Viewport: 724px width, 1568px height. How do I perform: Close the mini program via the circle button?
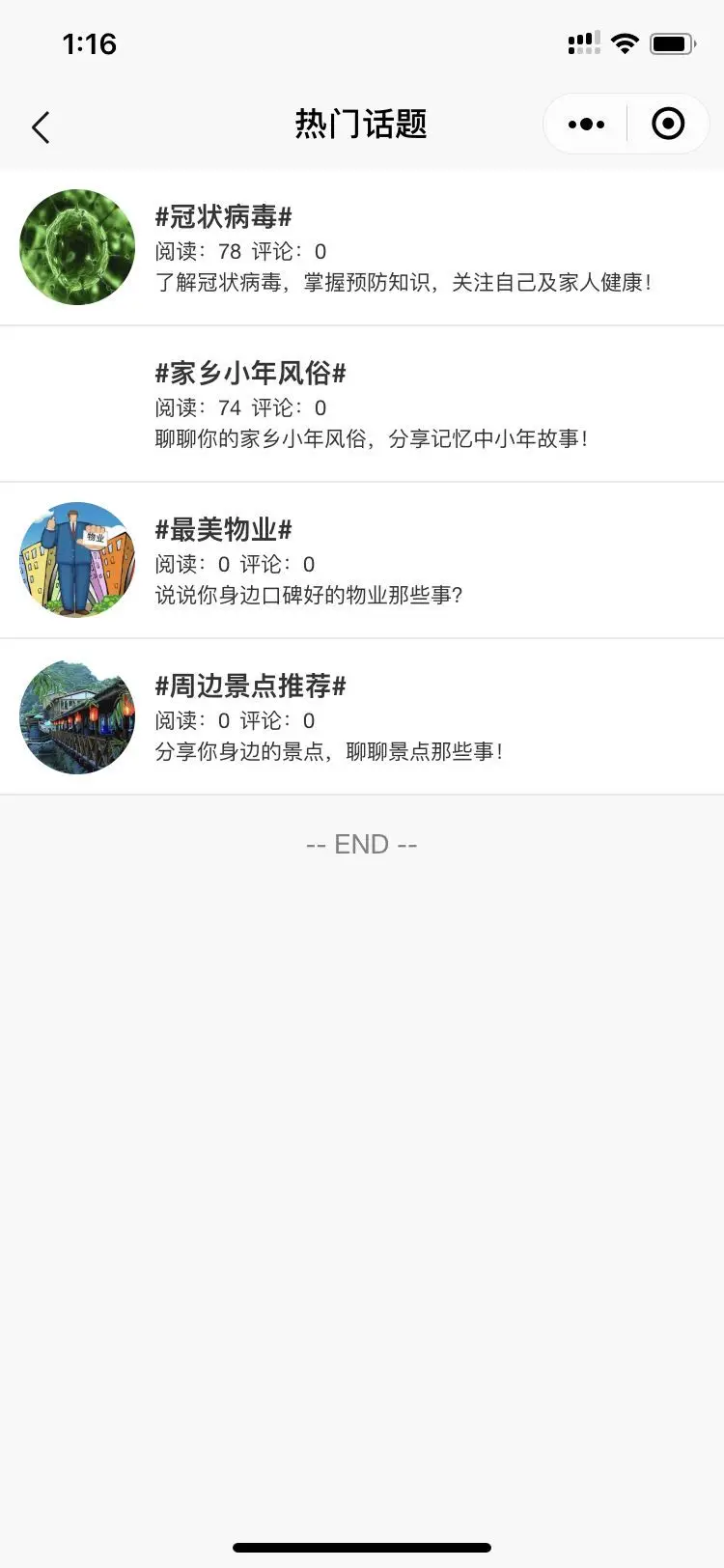668,125
